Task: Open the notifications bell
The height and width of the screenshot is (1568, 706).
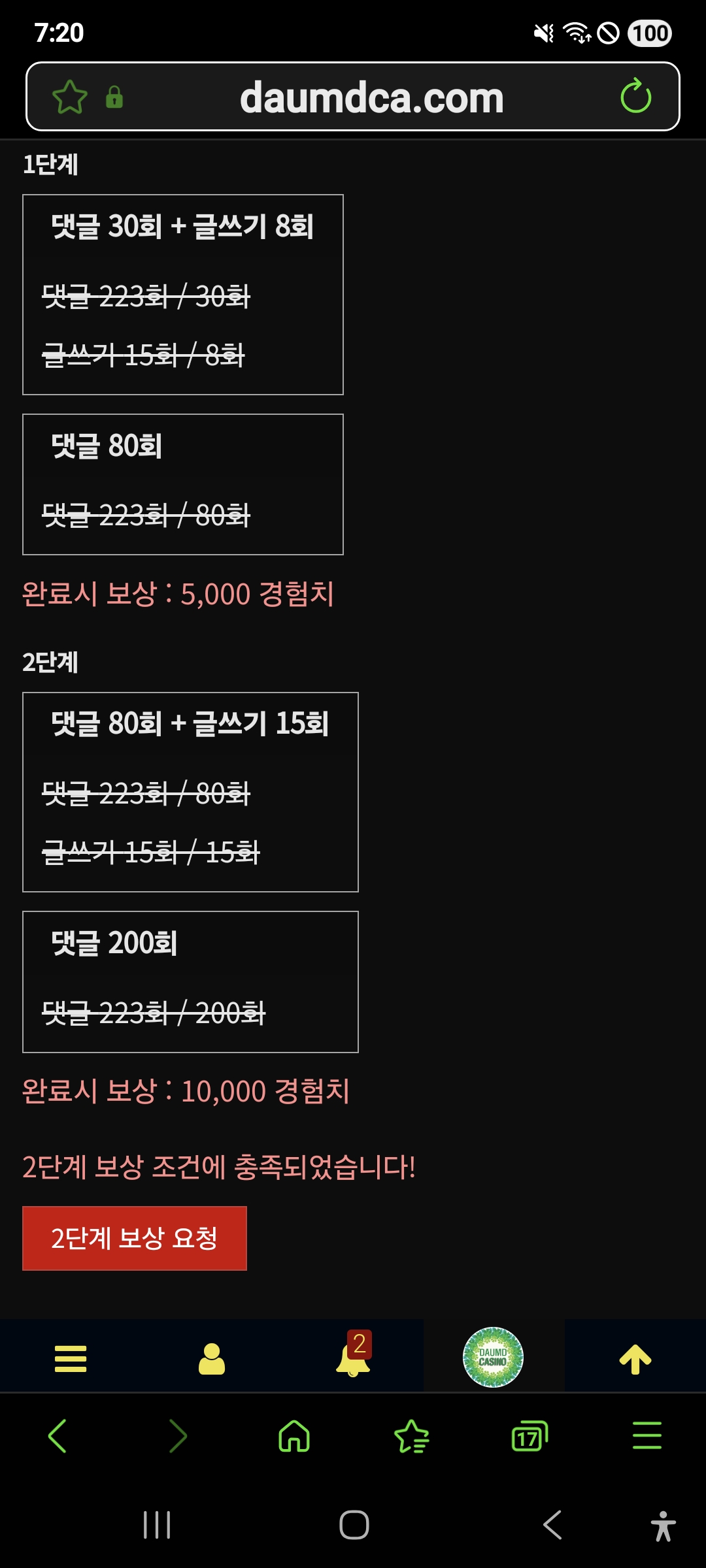Action: (353, 1359)
